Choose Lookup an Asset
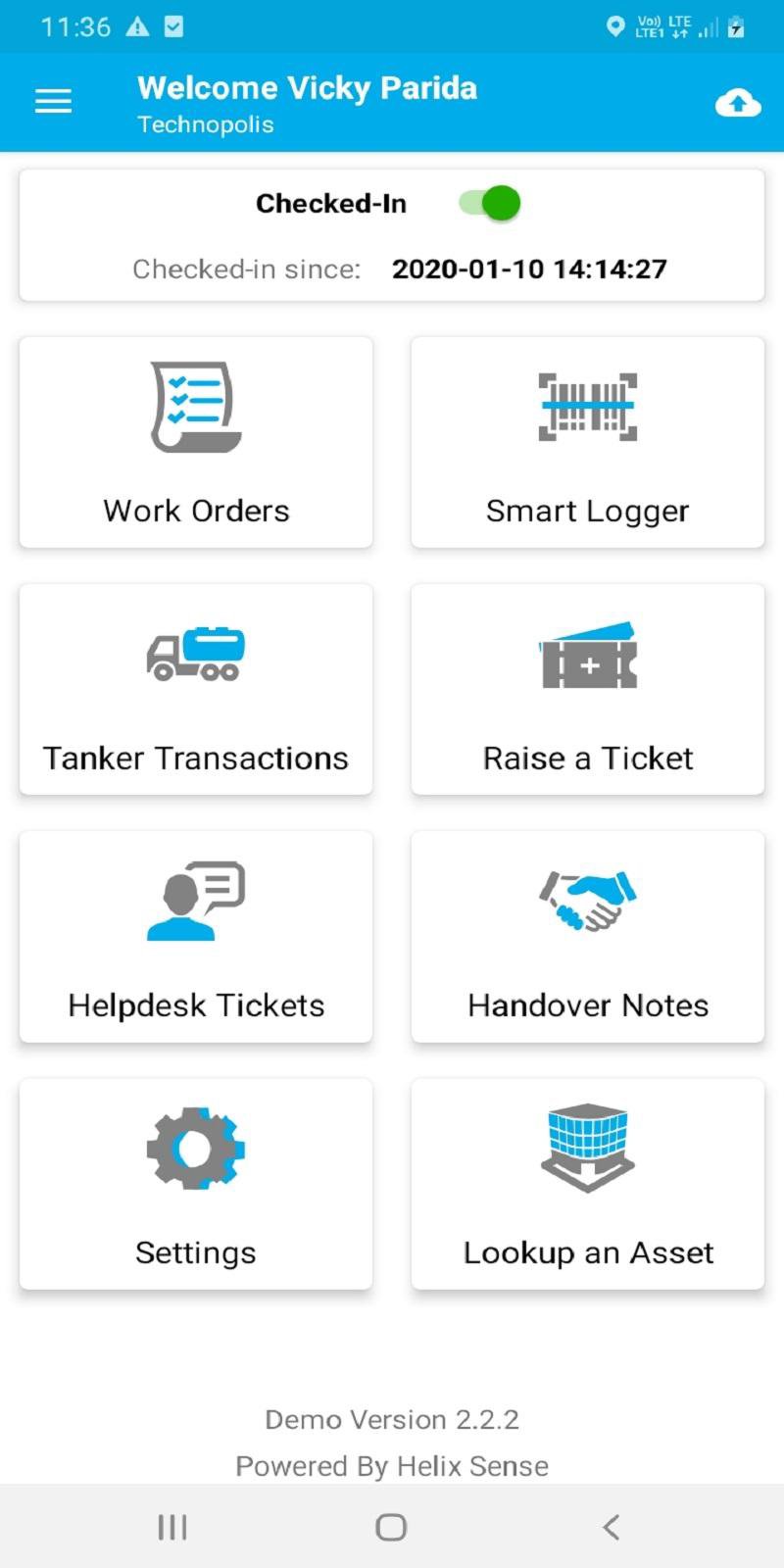The height and width of the screenshot is (1568, 784). (588, 1184)
